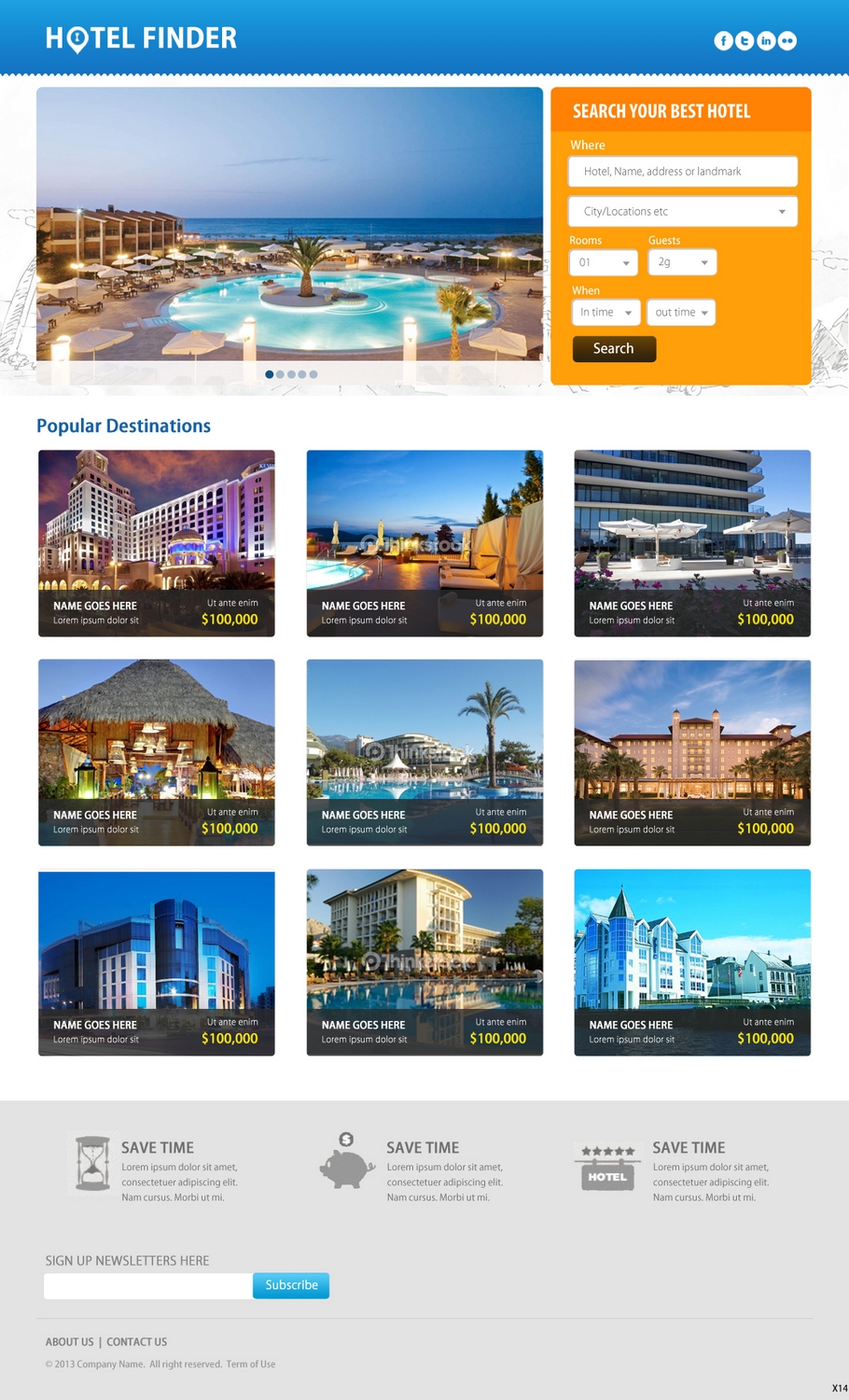Open the Term of Use link
Screen dimensions: 849x1400
coord(251,1365)
